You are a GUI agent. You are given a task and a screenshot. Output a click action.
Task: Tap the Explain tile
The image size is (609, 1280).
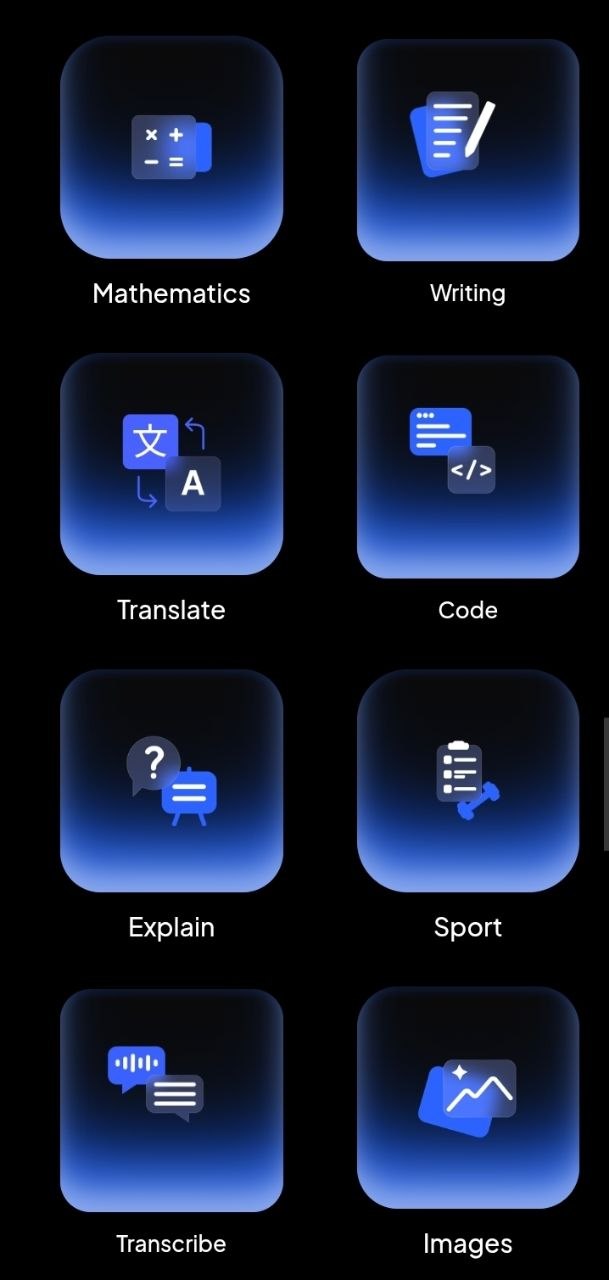171,781
